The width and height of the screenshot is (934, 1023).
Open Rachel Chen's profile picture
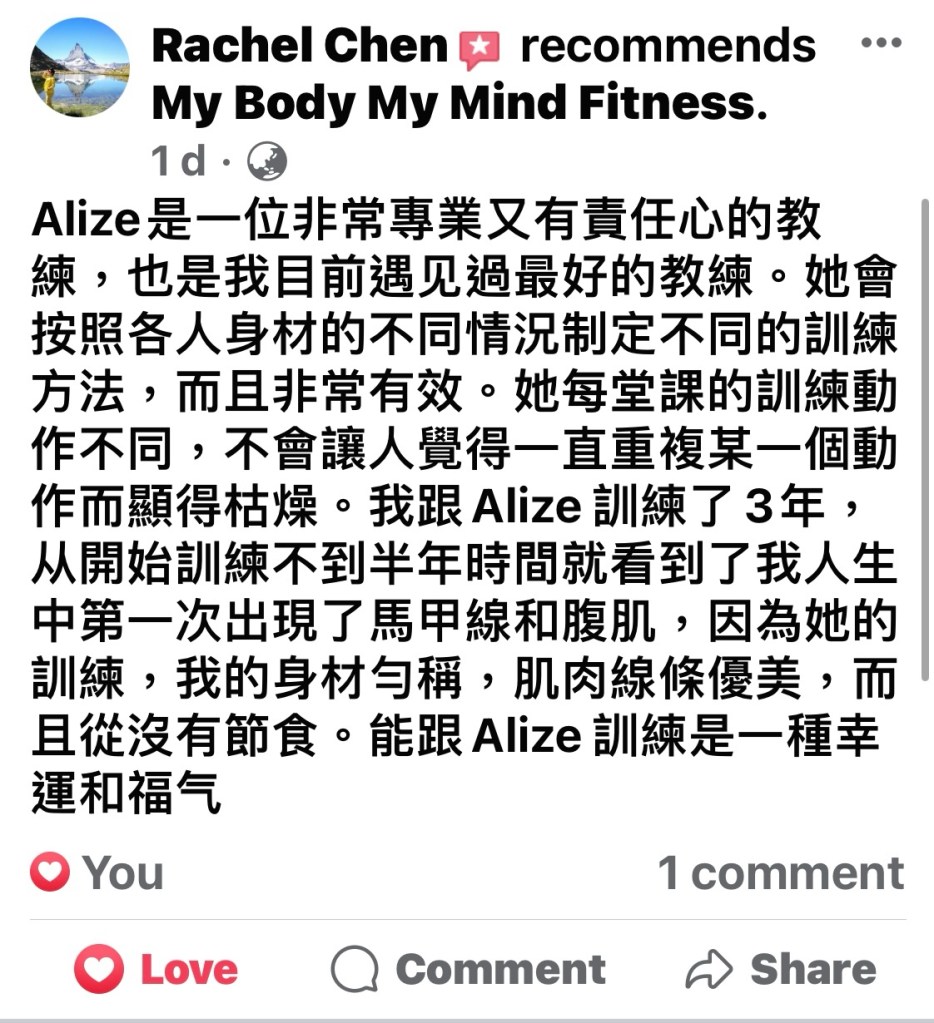80,67
